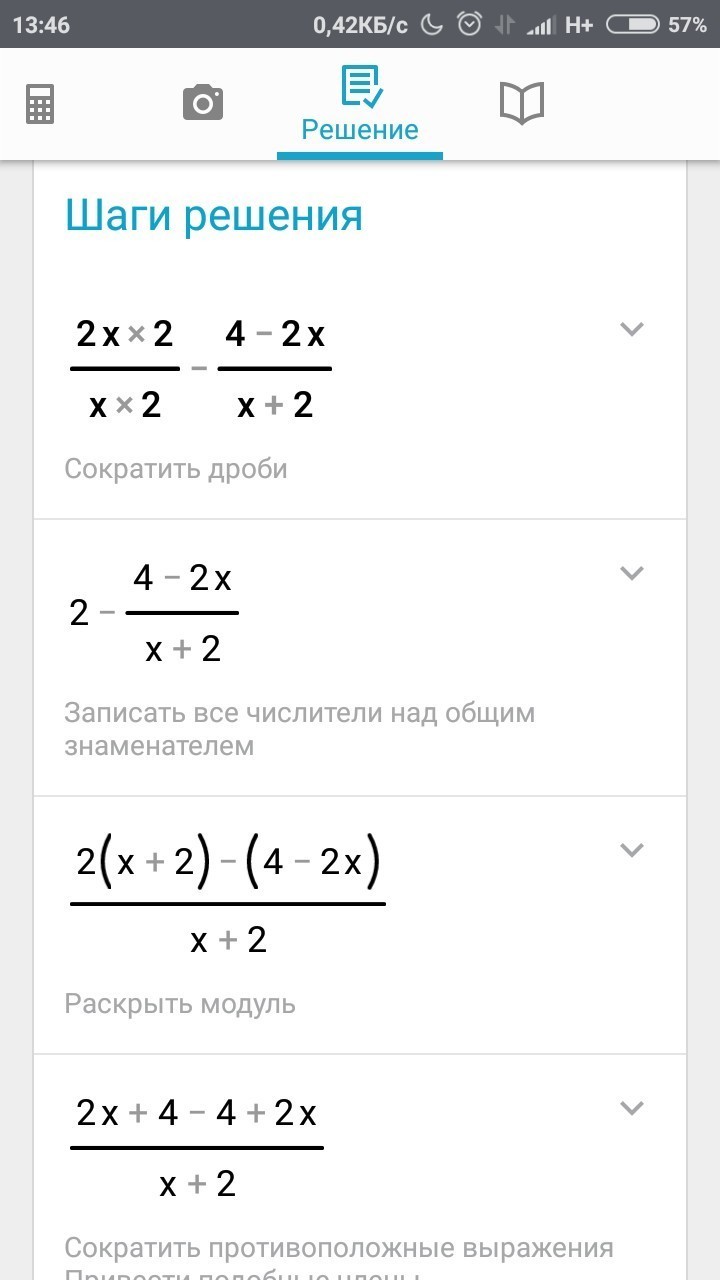Switch to the calculator tab
Viewport: 720px width, 1280px height.
click(40, 104)
